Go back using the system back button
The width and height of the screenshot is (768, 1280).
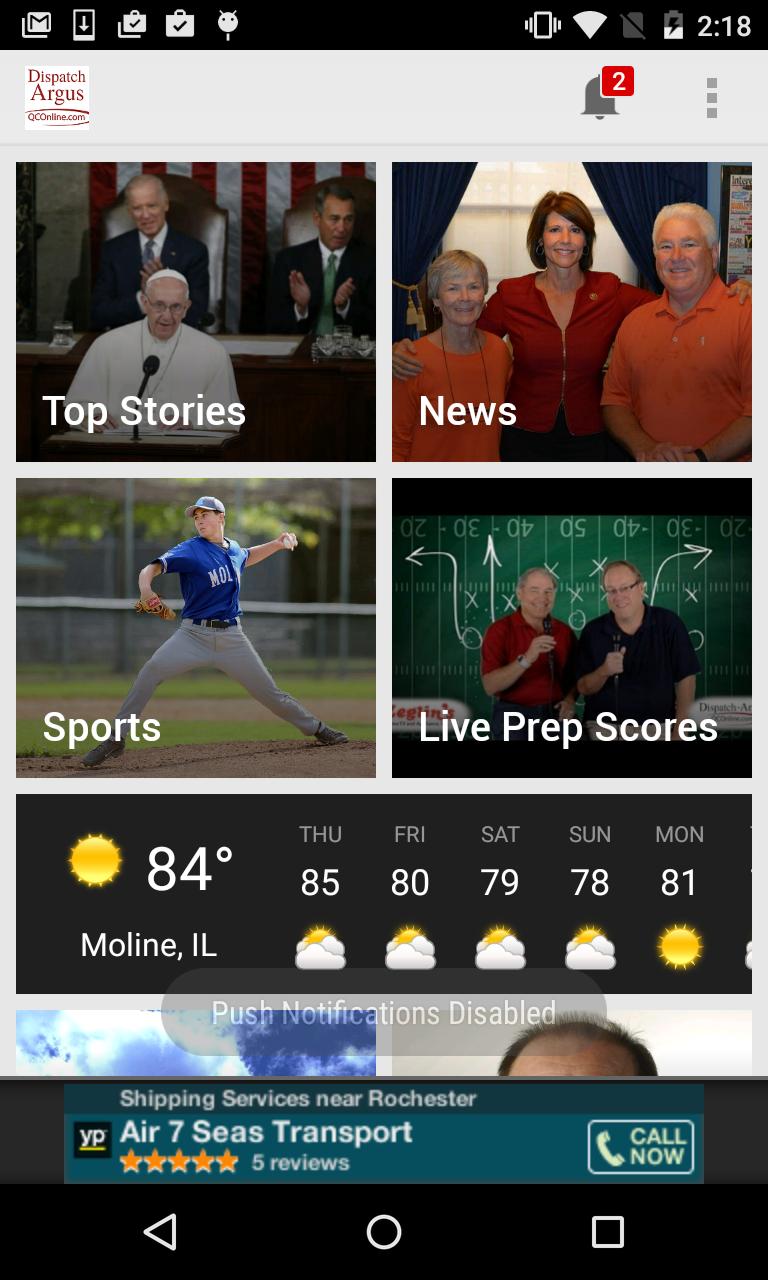160,1232
